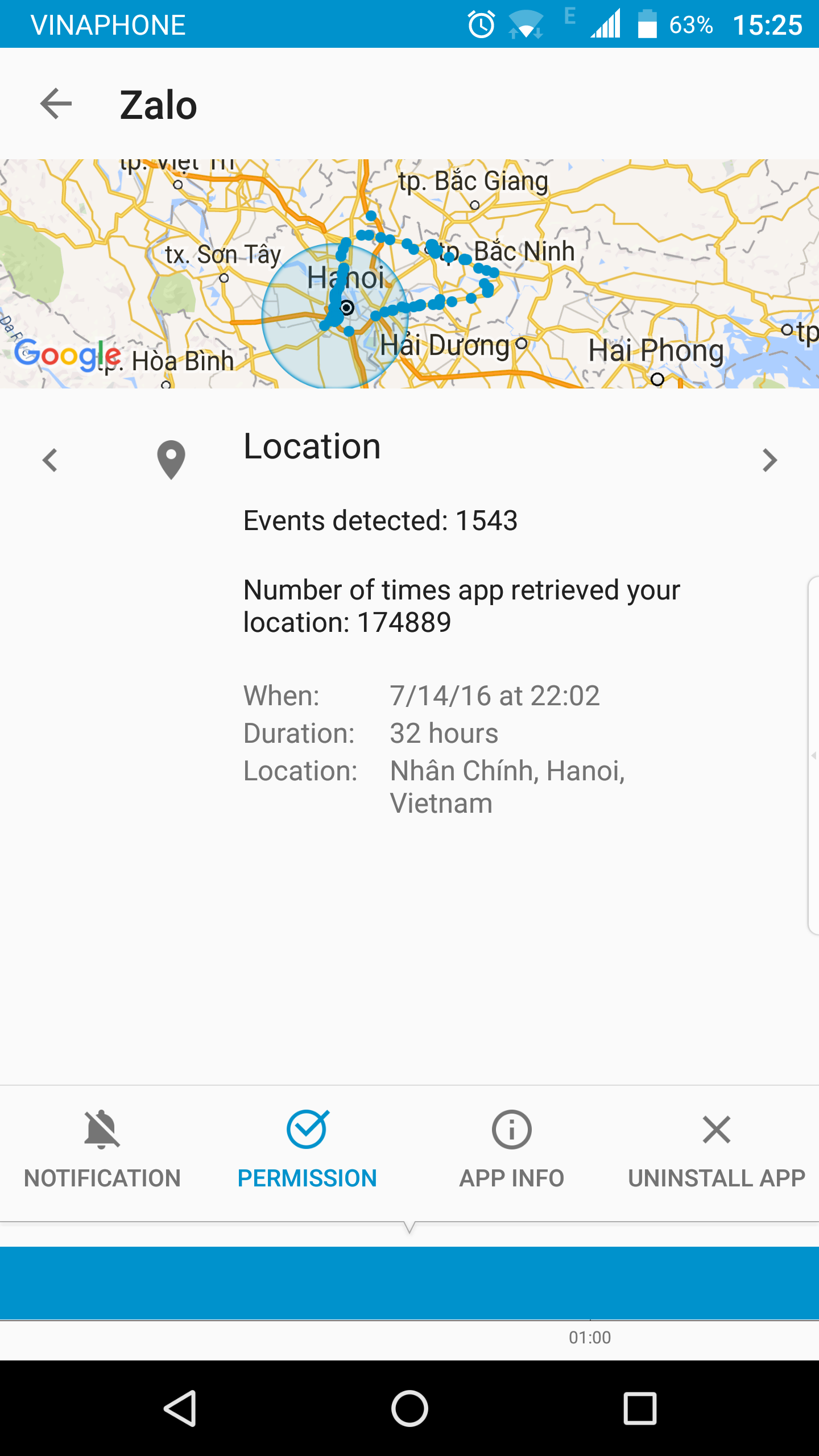Screen dimensions: 819x1456
Task: Open the location map for Hanoi
Action: tap(409, 274)
